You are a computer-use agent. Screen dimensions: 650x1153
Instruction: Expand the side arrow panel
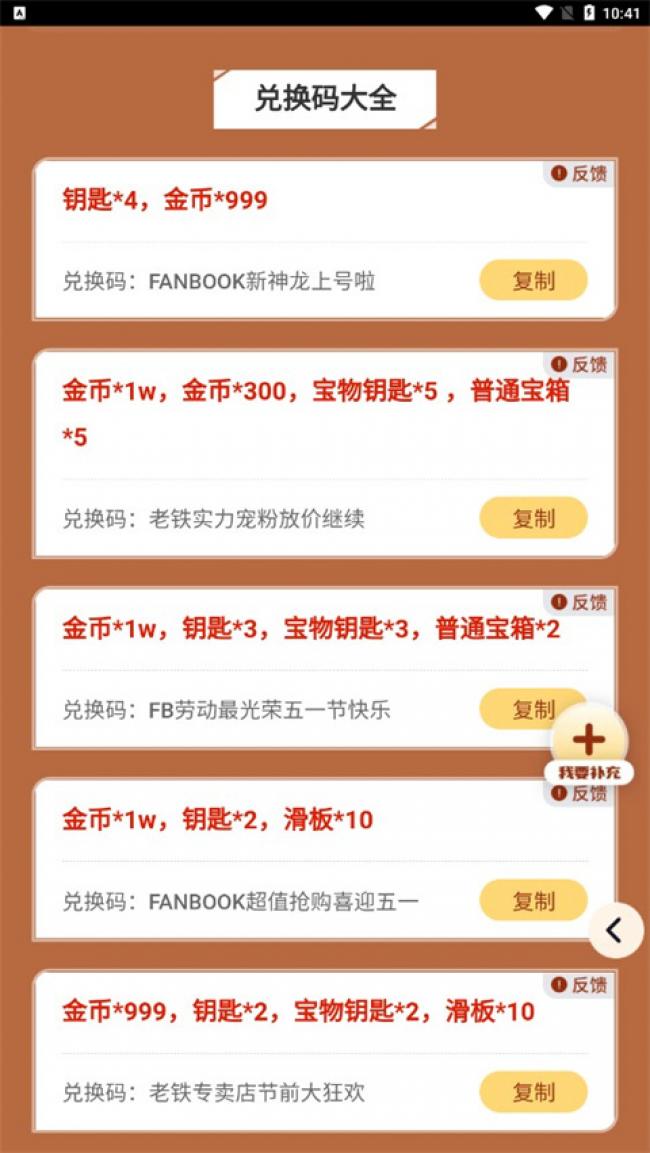(615, 931)
